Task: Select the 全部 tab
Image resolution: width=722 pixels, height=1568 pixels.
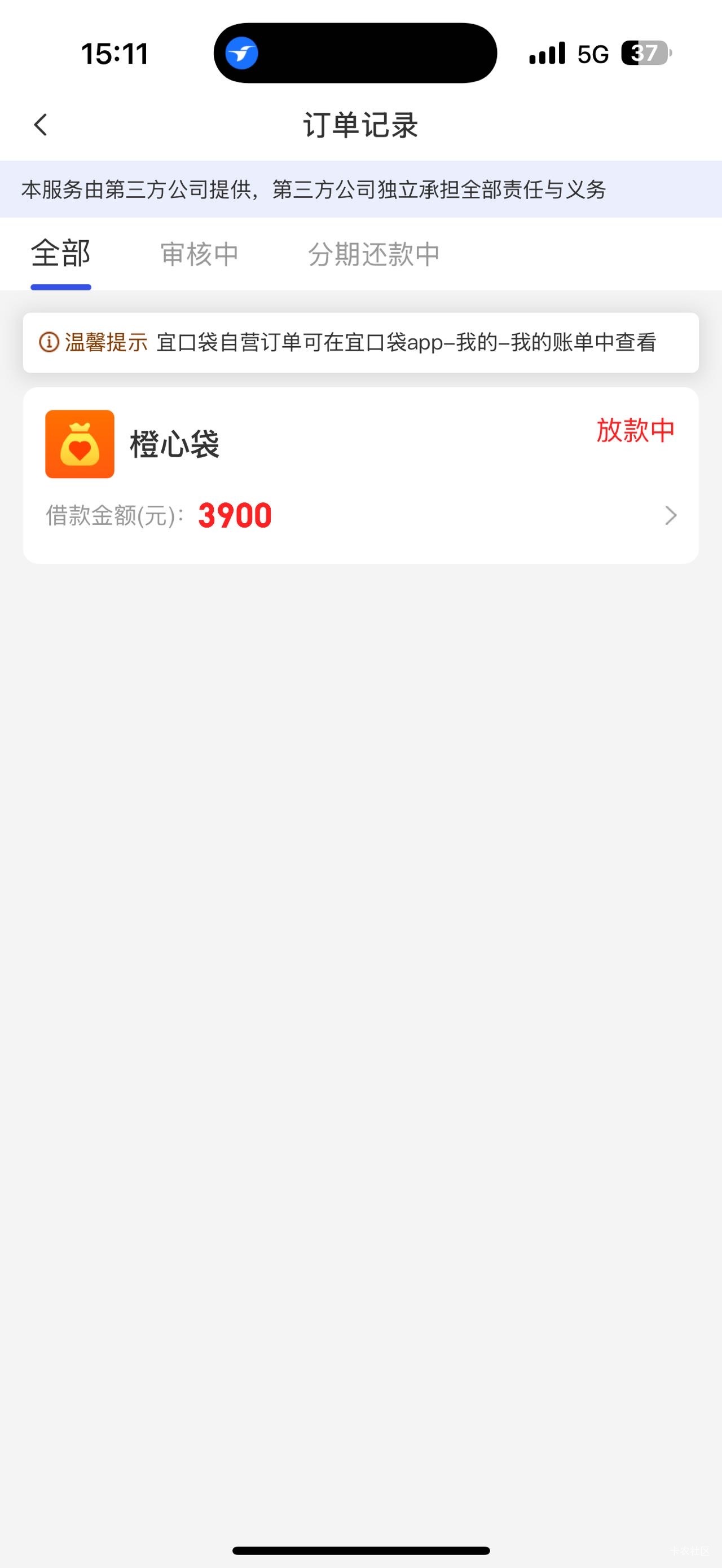Action: tap(61, 254)
